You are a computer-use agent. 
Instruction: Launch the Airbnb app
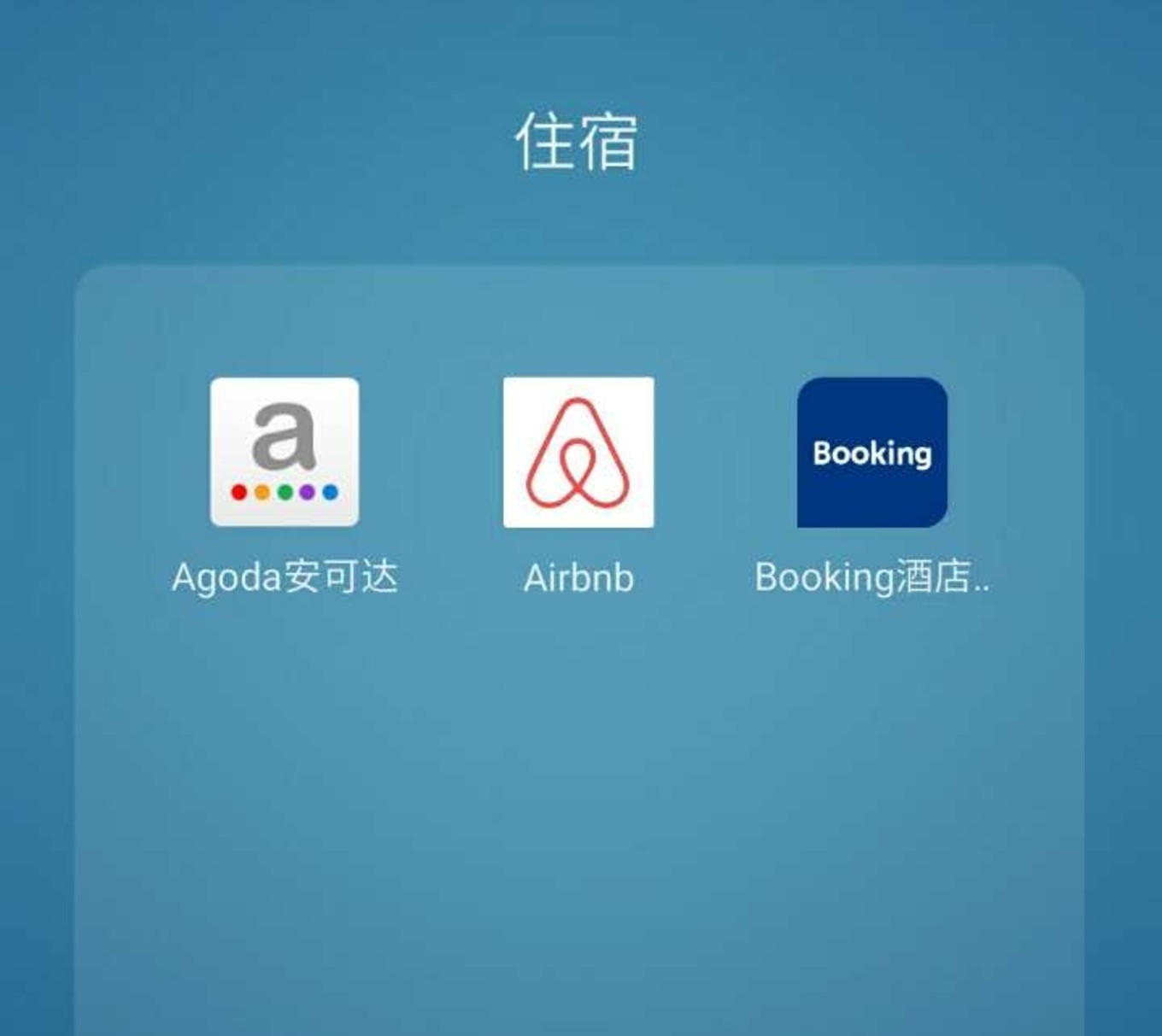tap(578, 452)
